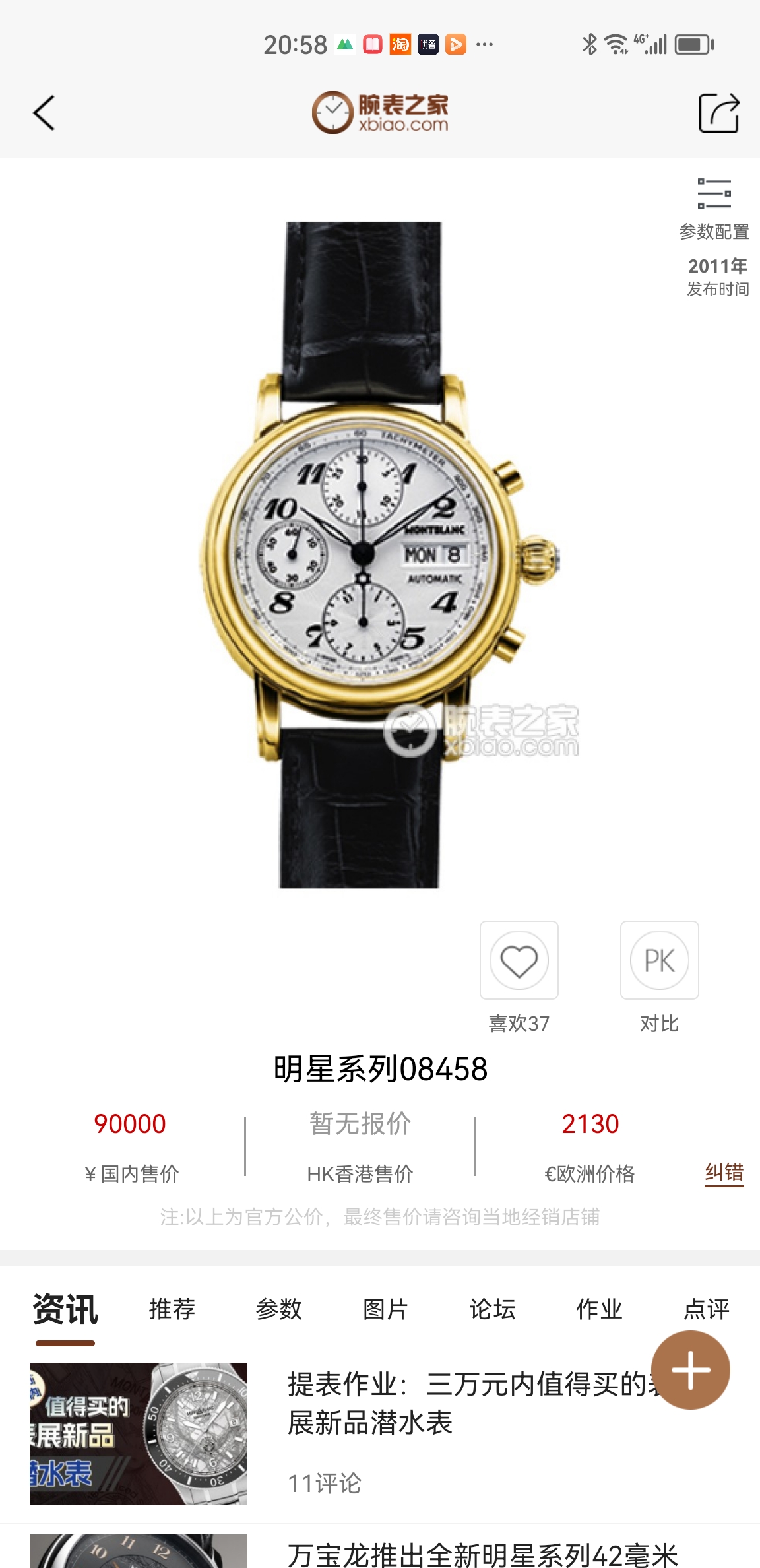Switch to the 点评 tab
760x1568 pixels.
click(x=706, y=1309)
